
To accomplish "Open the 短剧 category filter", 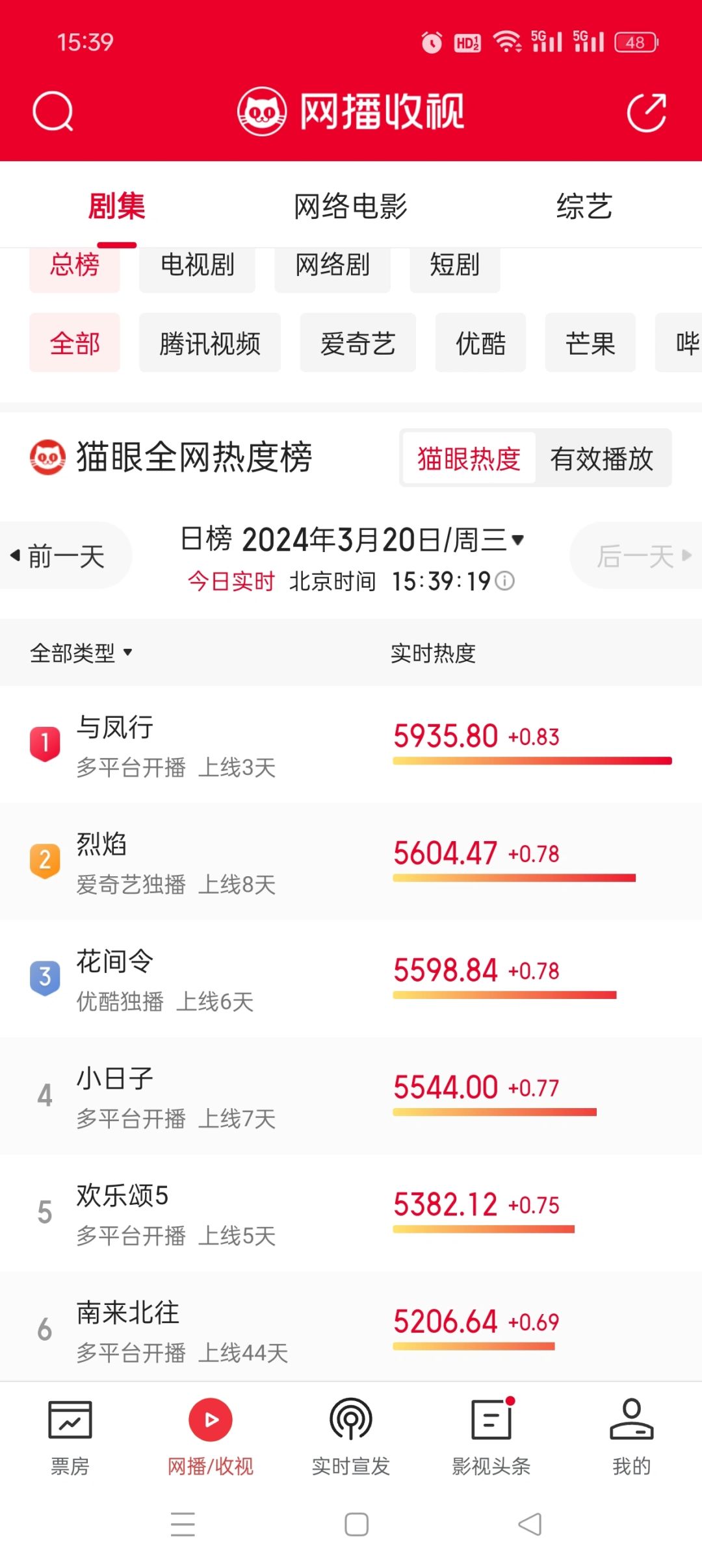I will tap(454, 266).
